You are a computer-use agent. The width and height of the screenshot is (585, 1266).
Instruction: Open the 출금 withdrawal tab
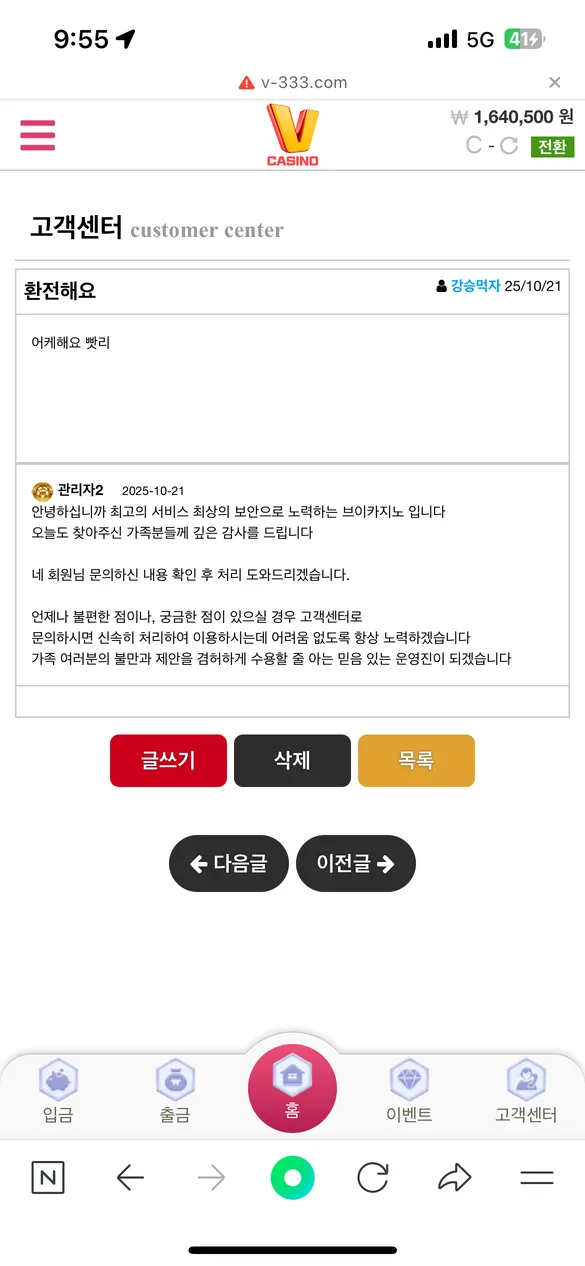point(175,1092)
